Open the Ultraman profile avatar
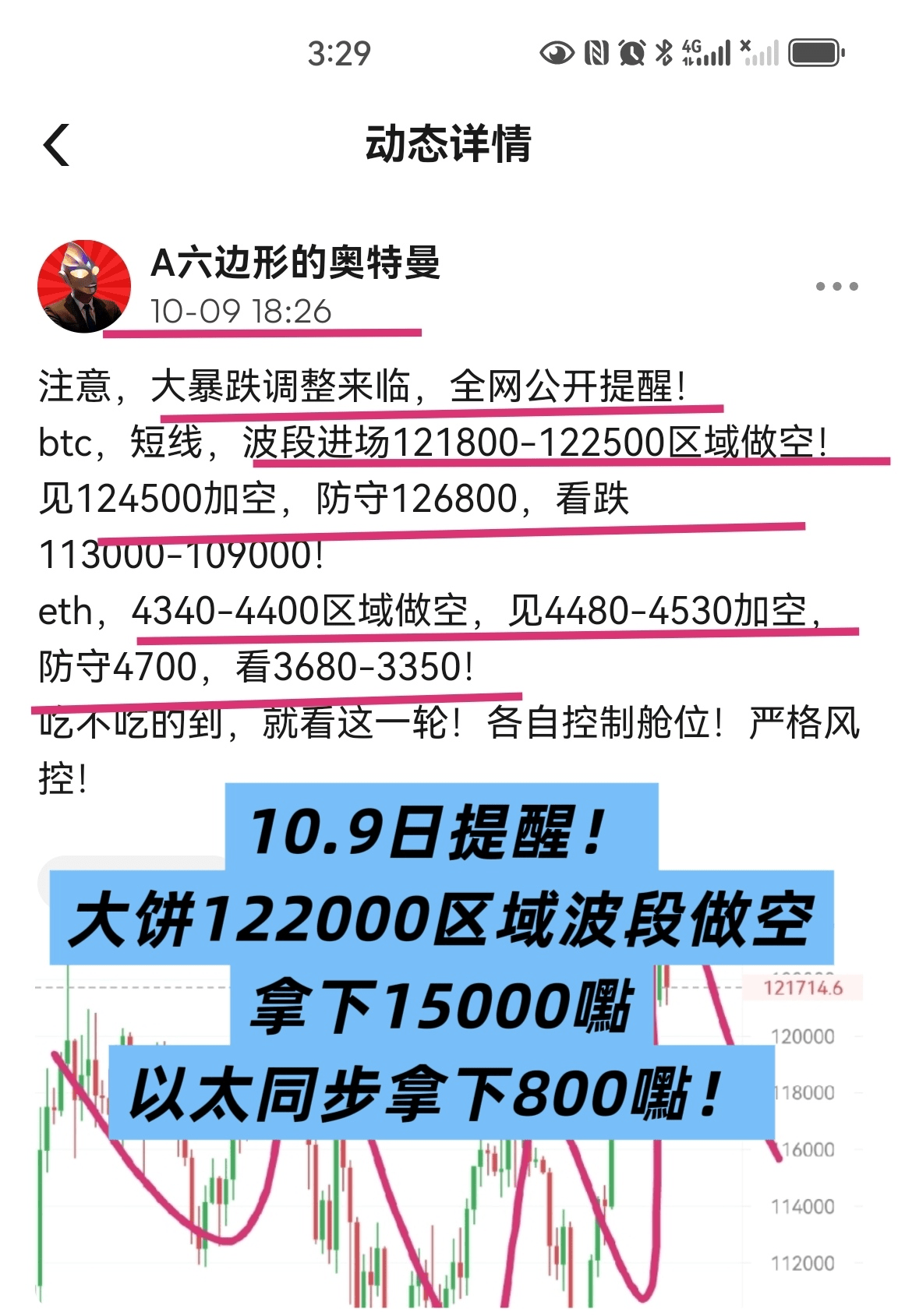Viewport: 898px width, 1316px height. click(84, 286)
